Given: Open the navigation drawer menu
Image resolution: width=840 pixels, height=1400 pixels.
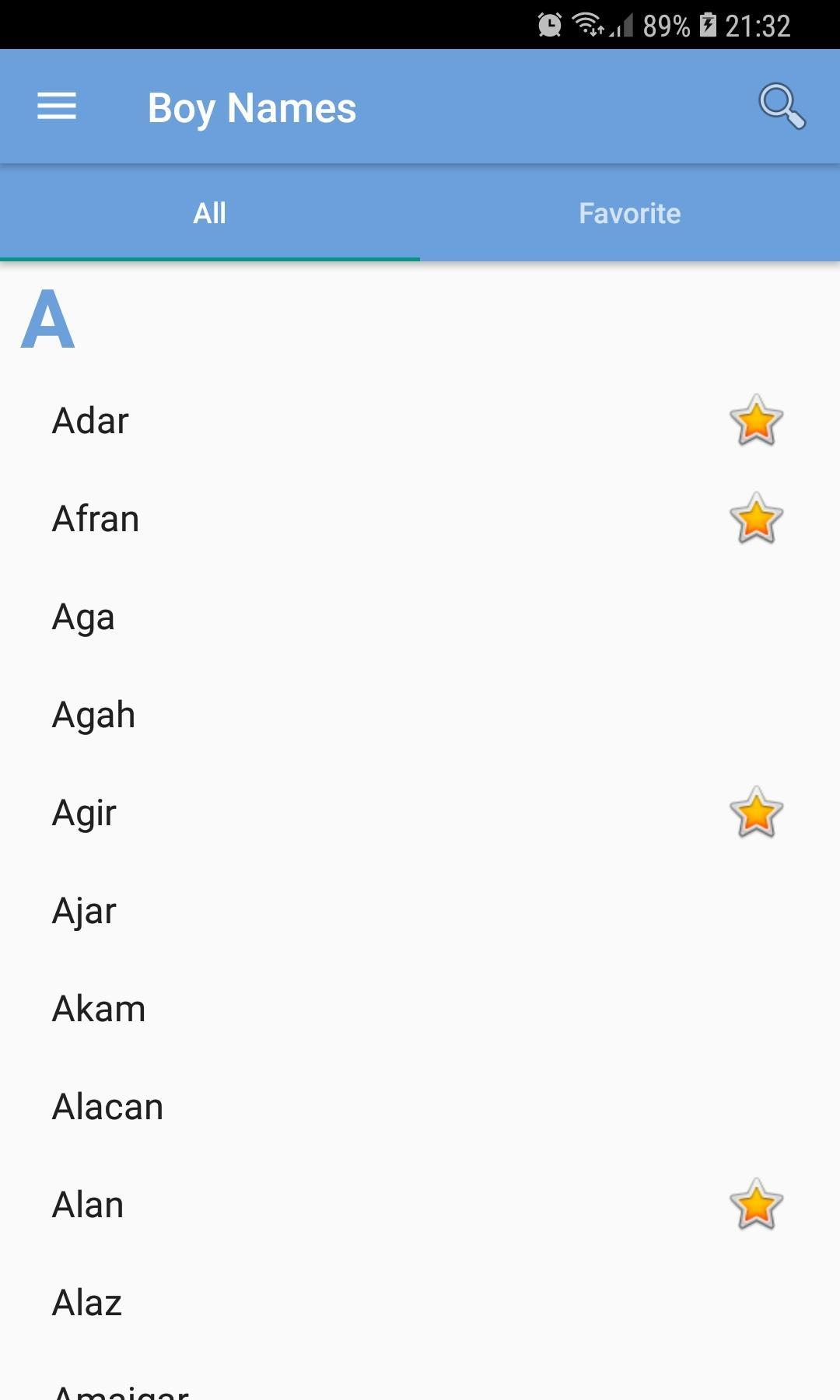Looking at the screenshot, I should (55, 107).
